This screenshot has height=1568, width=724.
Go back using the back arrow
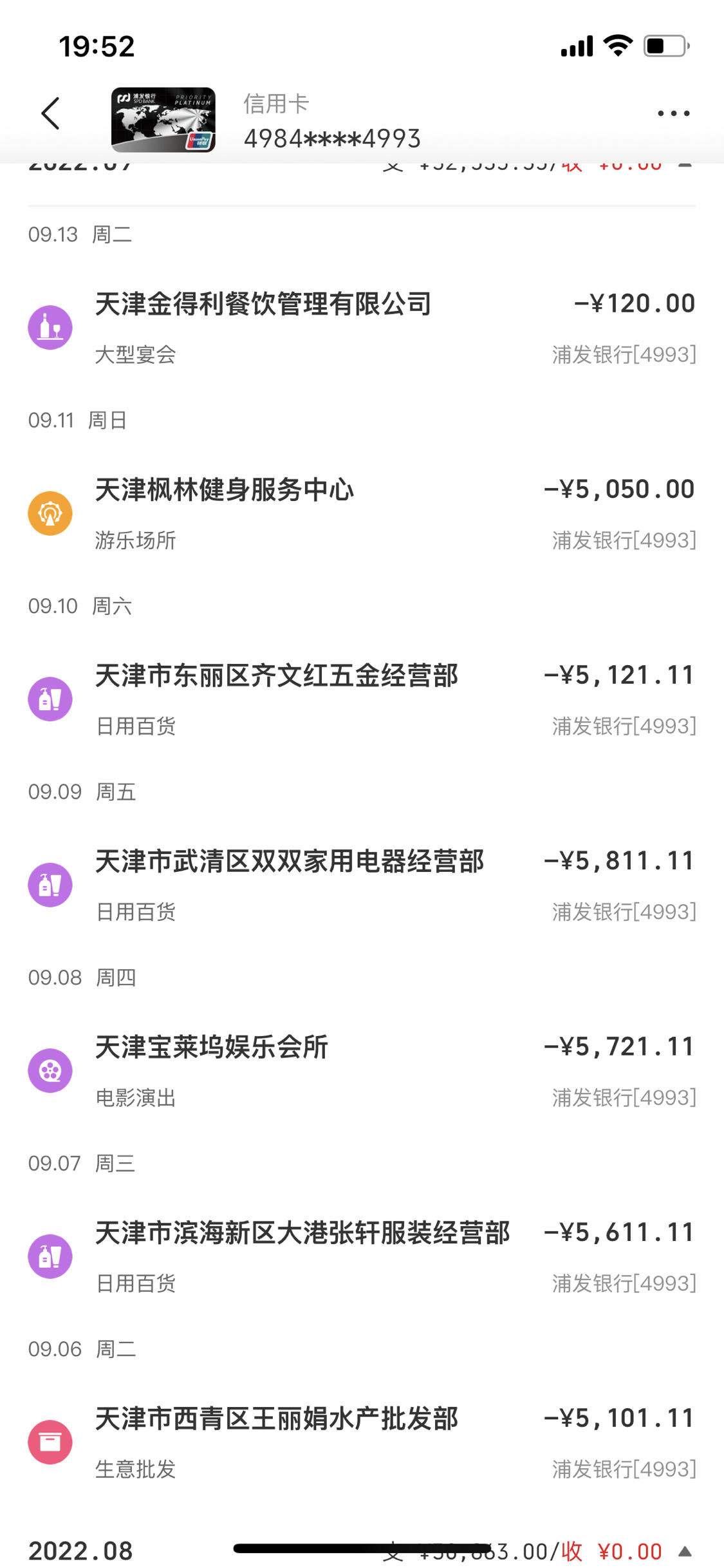pos(51,114)
